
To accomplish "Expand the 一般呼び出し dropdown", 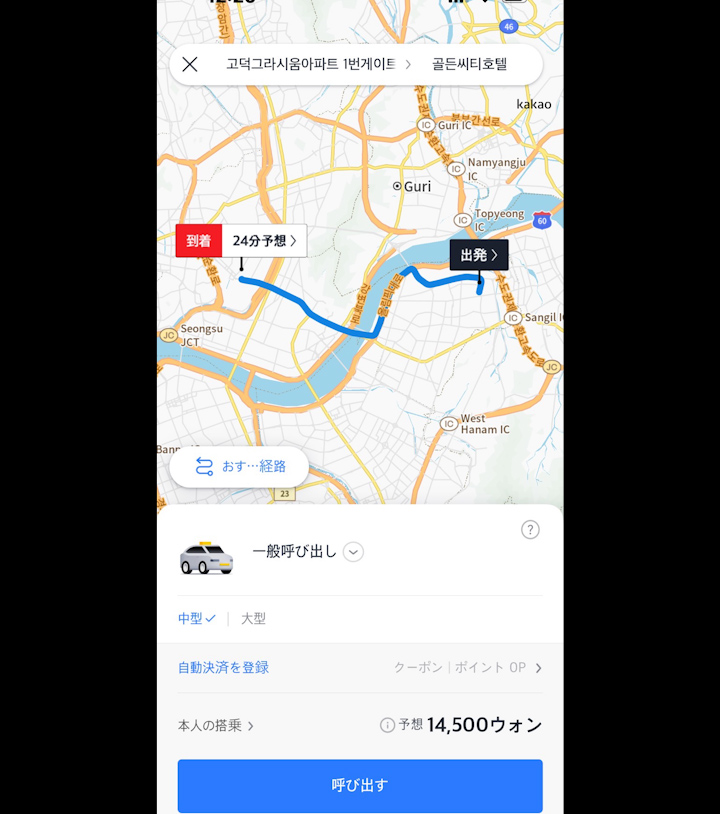I will click(353, 552).
